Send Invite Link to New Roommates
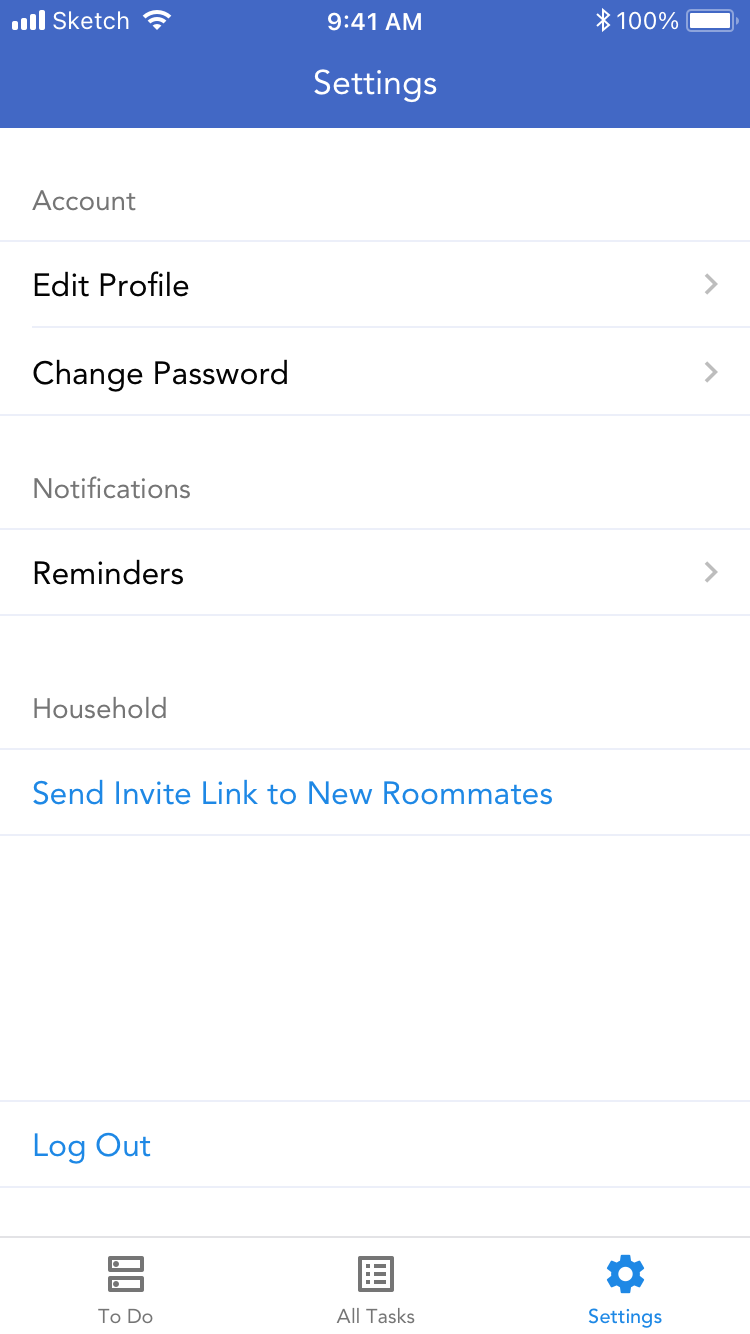The width and height of the screenshot is (750, 1334). [375, 792]
